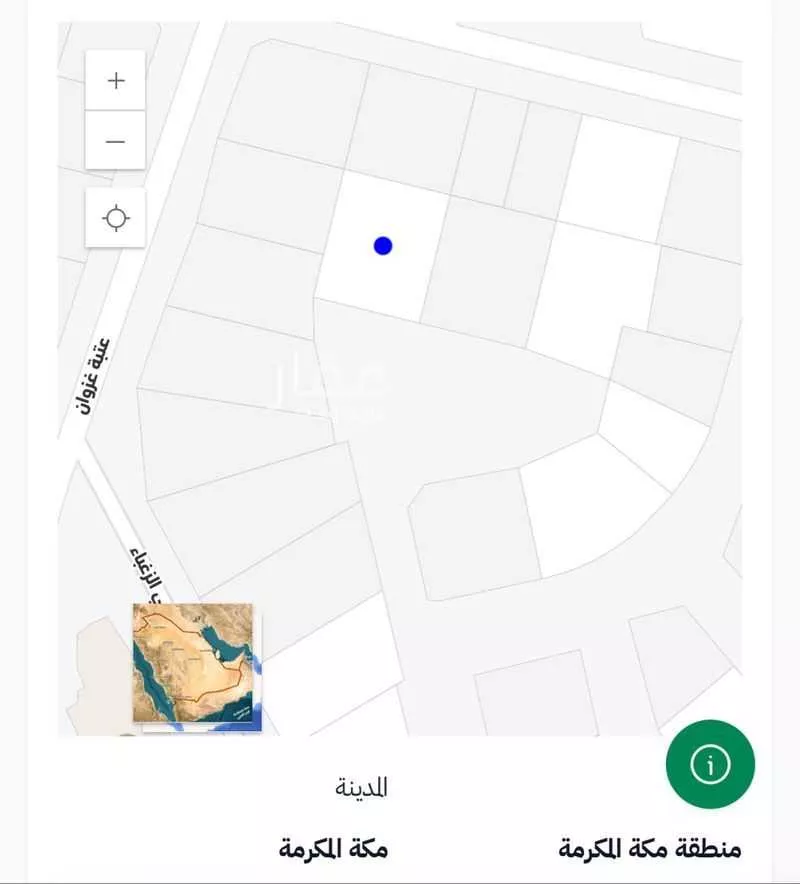800x884 pixels.
Task: Click the blue property location marker
Action: 381,244
